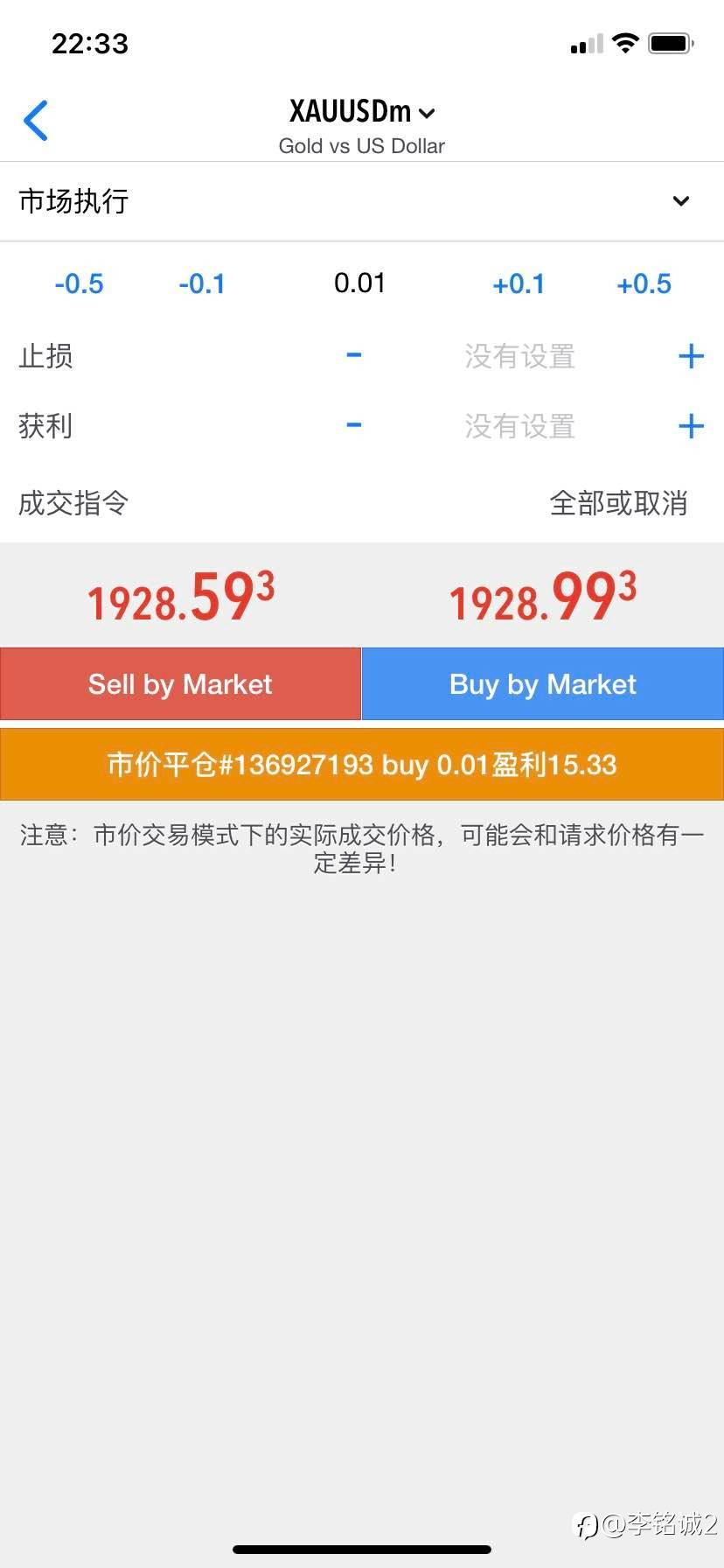Buy by Market

pos(543,683)
